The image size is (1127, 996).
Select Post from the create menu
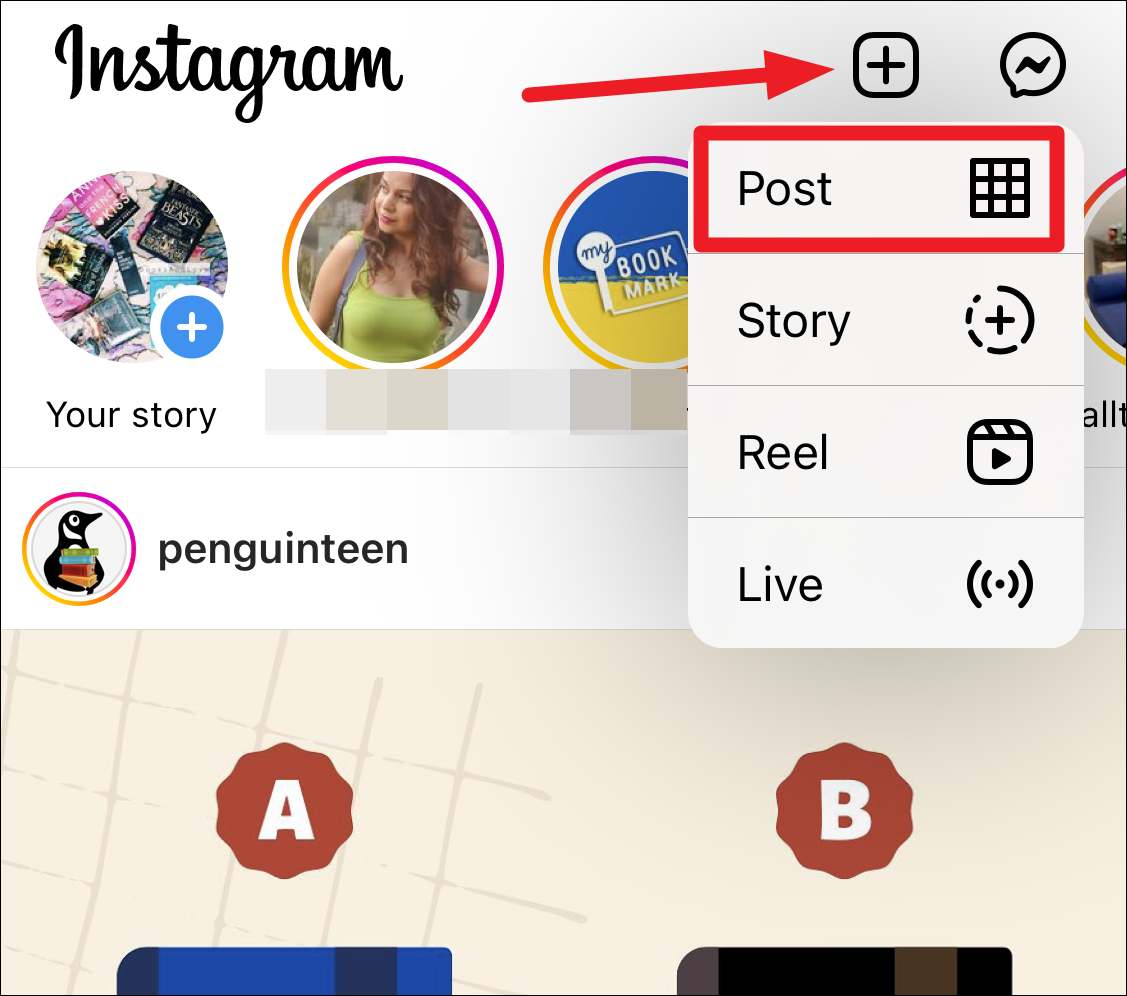pos(886,188)
